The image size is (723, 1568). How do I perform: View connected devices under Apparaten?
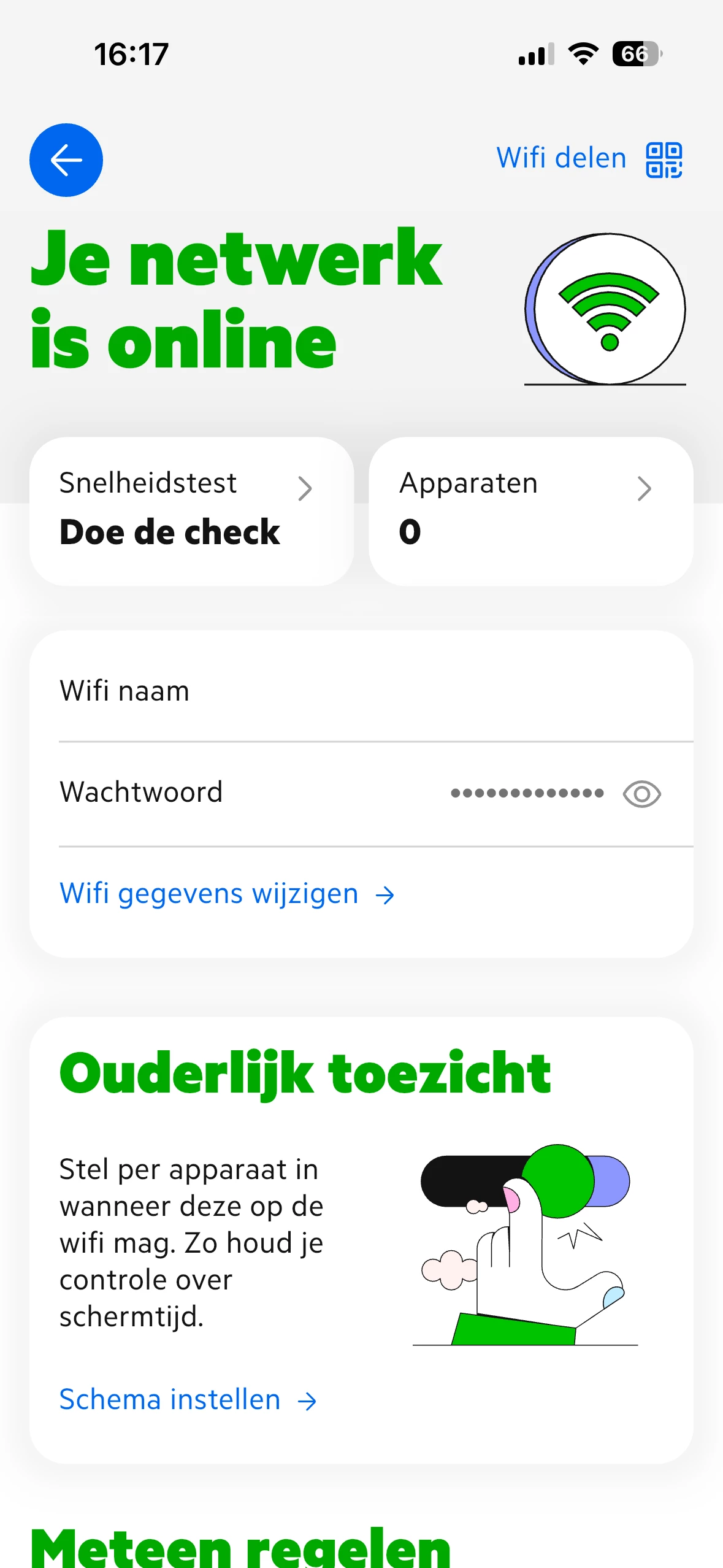click(530, 511)
